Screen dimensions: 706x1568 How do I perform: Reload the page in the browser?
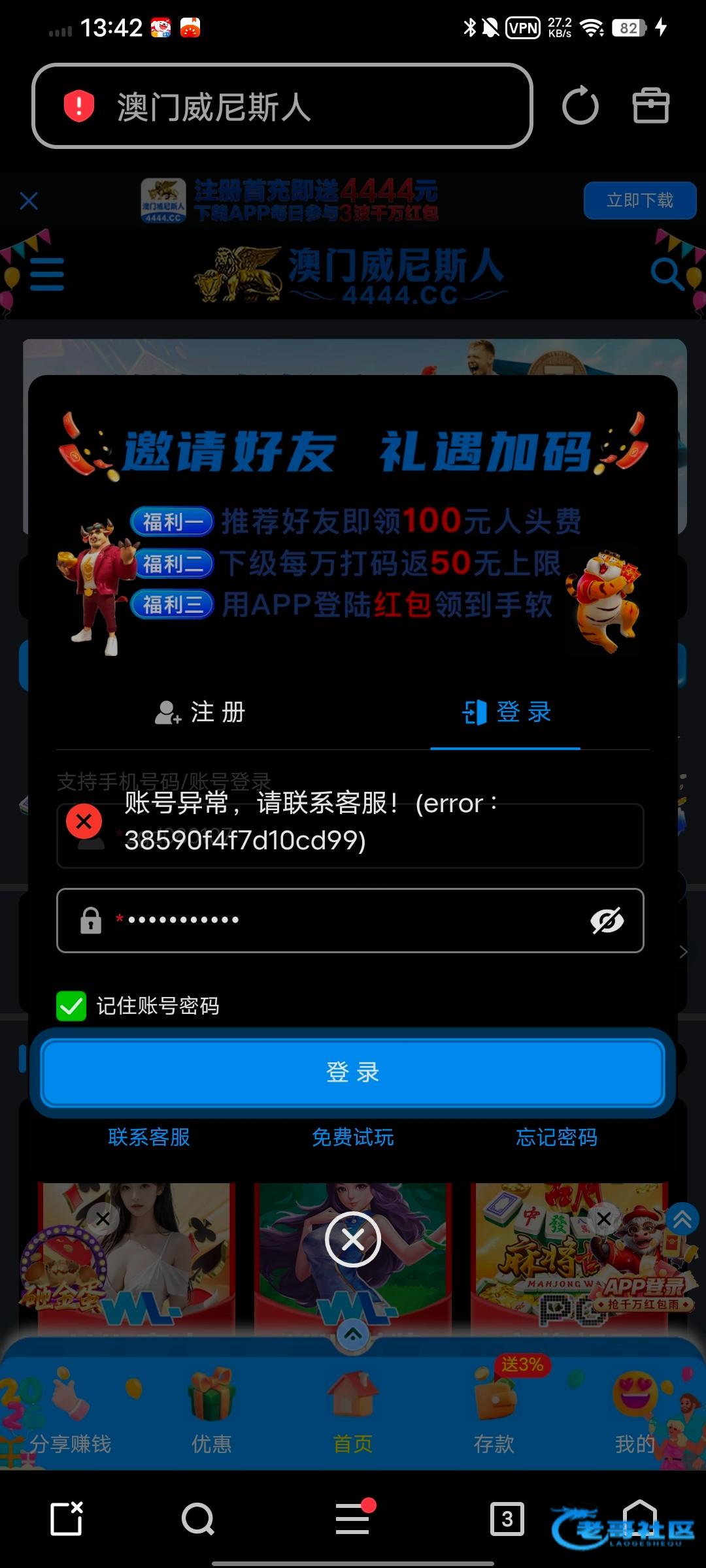tap(580, 106)
